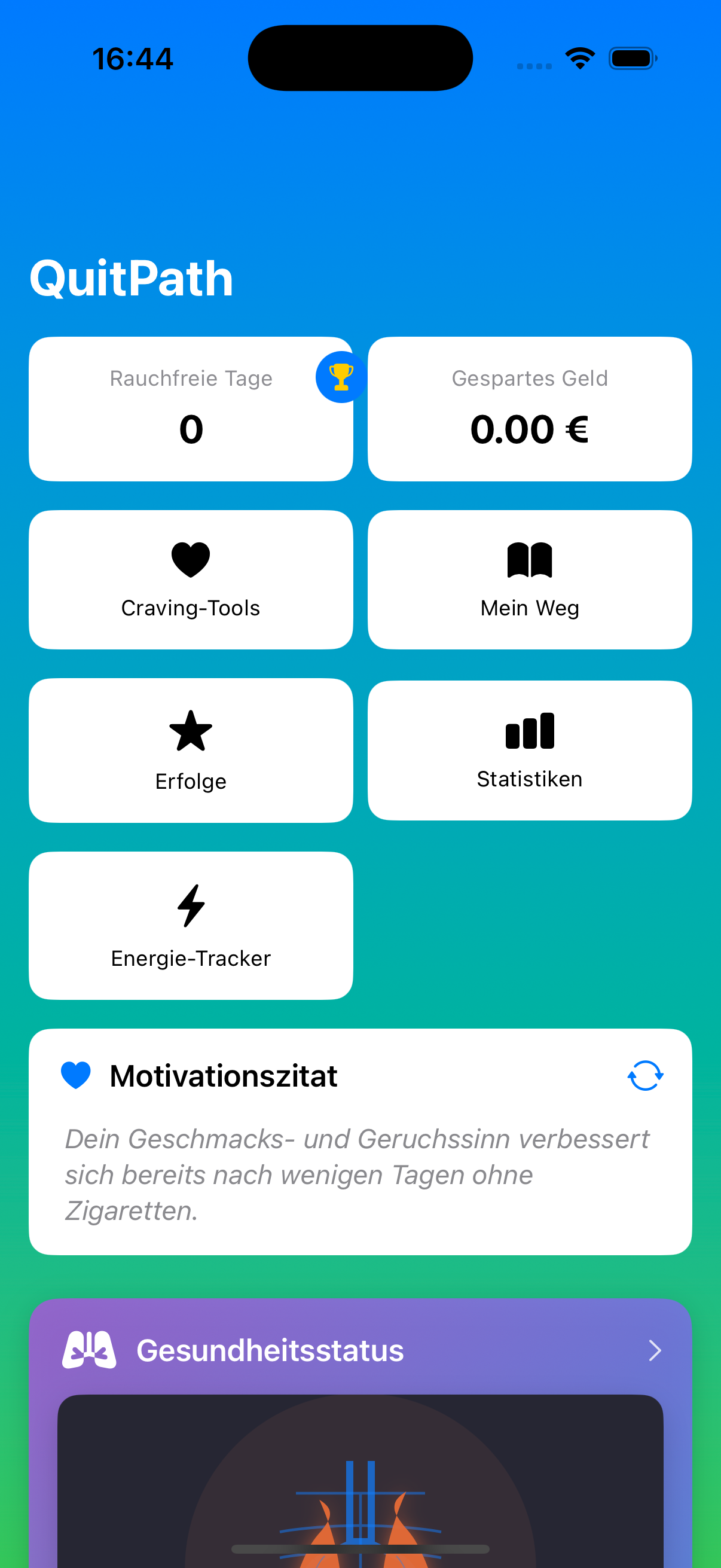The height and width of the screenshot is (1568, 721).
Task: Tap the lungs icon in Gesundheitsstatus header
Action: (x=89, y=1350)
